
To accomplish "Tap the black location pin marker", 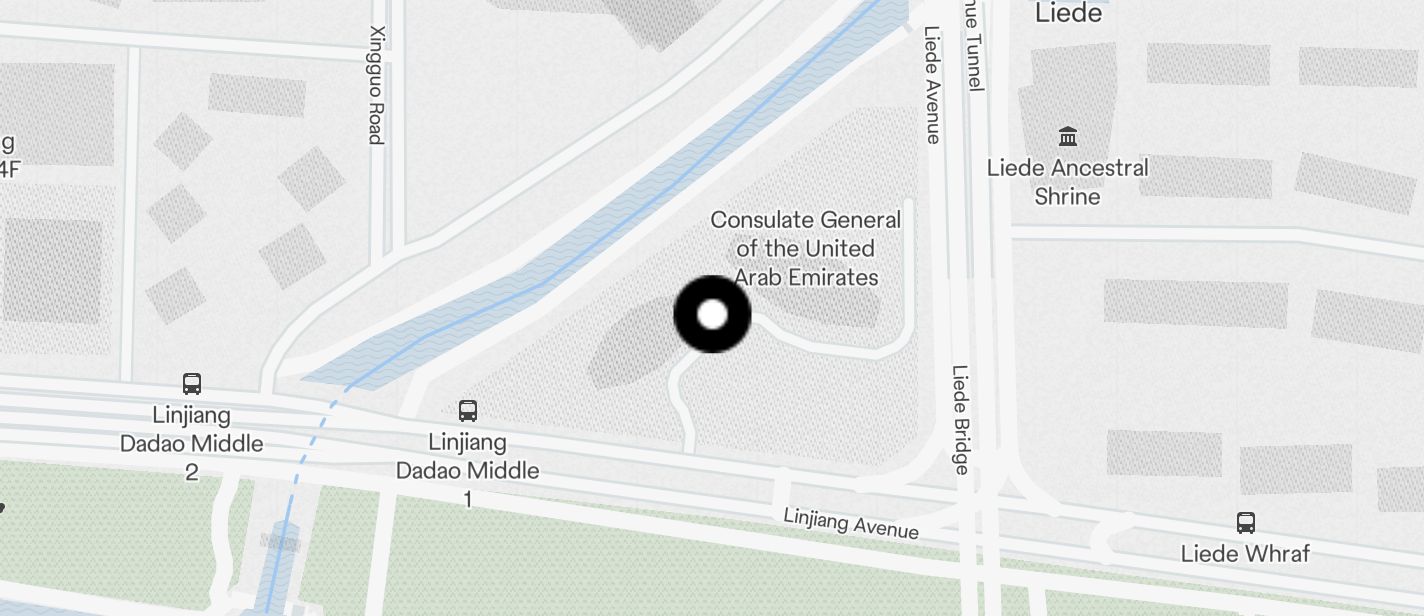I will [x=712, y=314].
